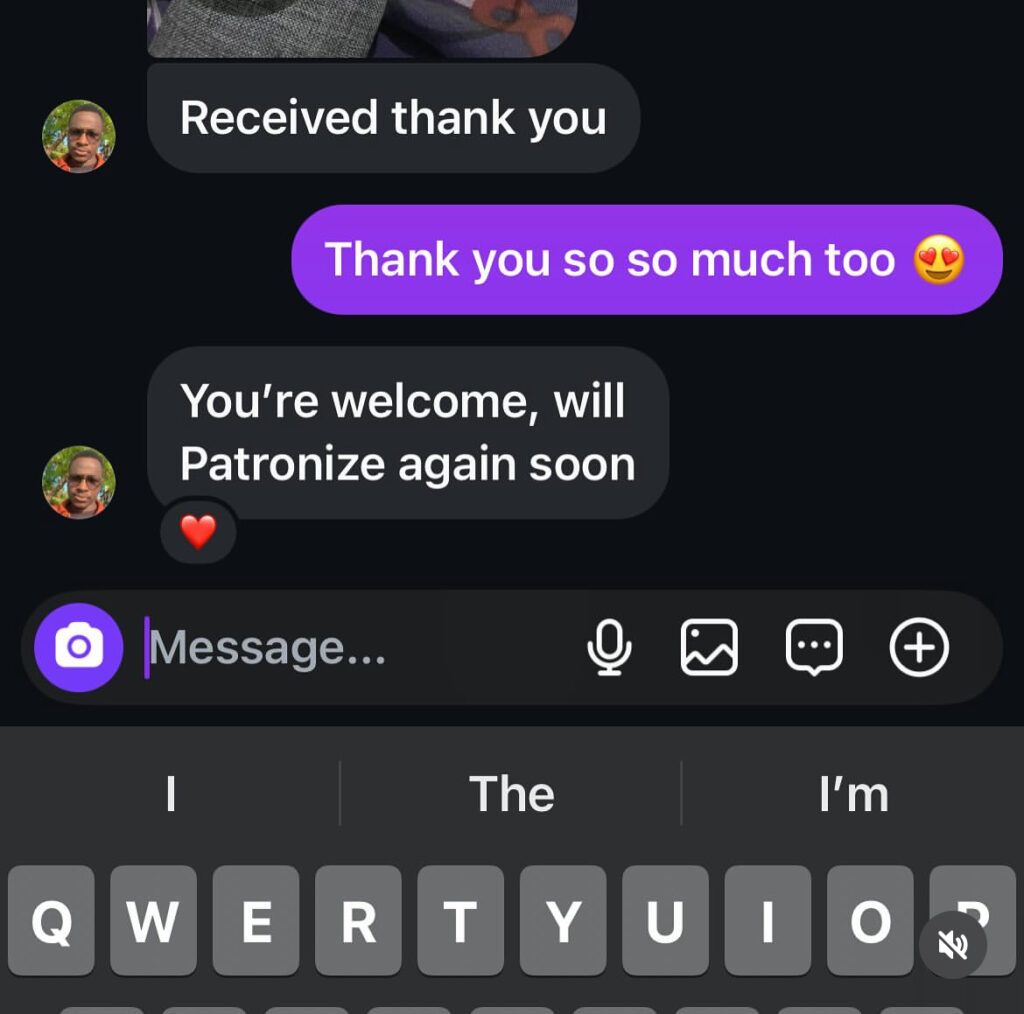
Task: Open the camera from the message bar
Action: [x=78, y=648]
